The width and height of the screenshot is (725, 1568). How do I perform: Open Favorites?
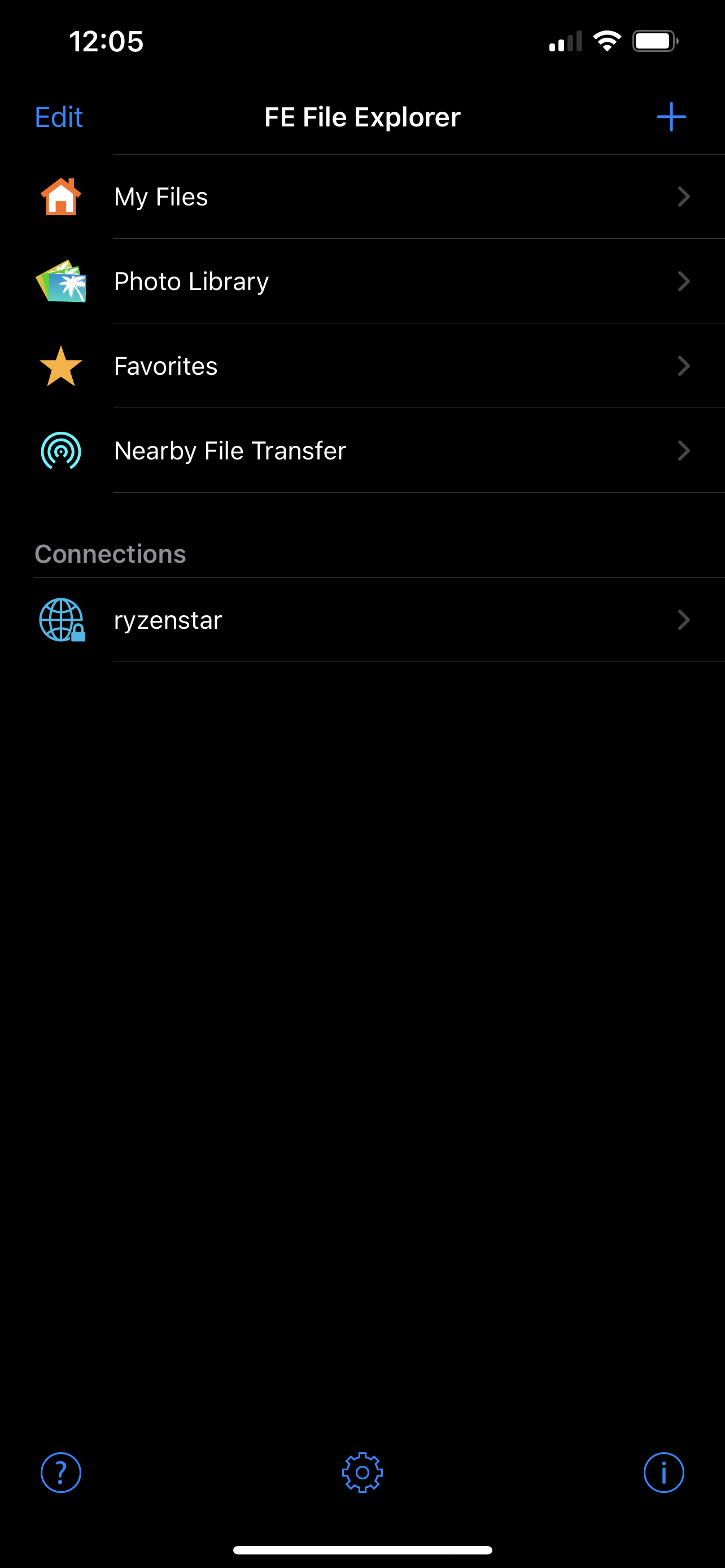362,366
